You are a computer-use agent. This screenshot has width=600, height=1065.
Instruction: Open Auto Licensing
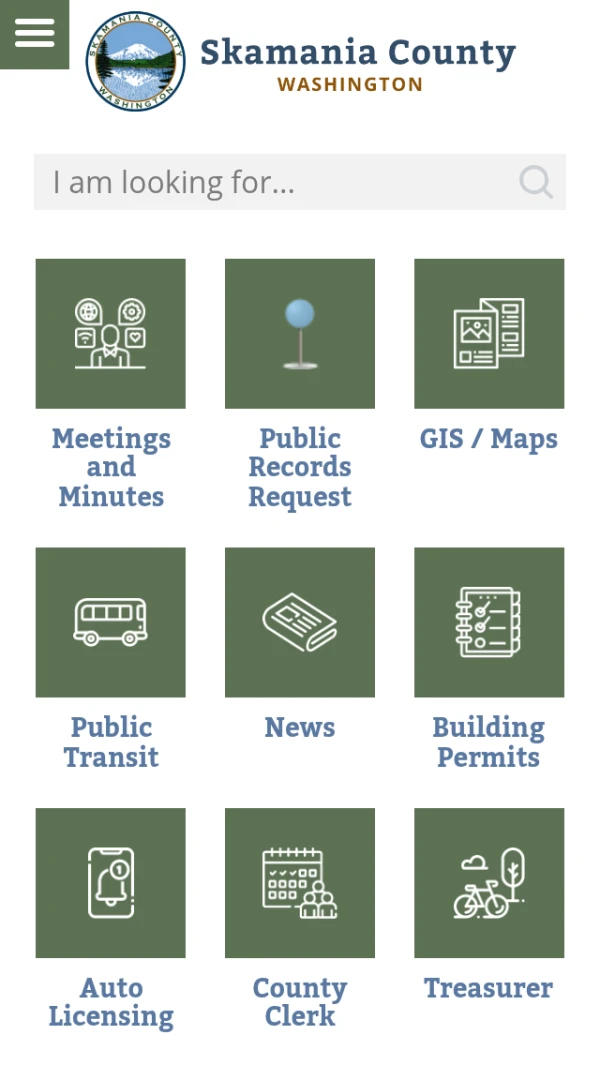pyautogui.click(x=110, y=883)
